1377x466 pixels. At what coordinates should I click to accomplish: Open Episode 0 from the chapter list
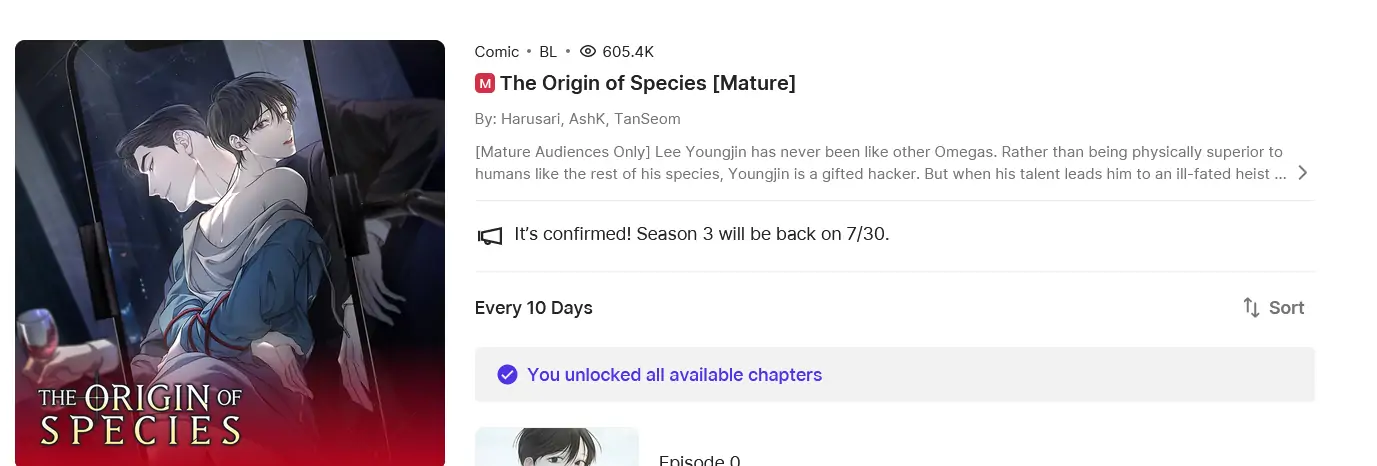[699, 460]
